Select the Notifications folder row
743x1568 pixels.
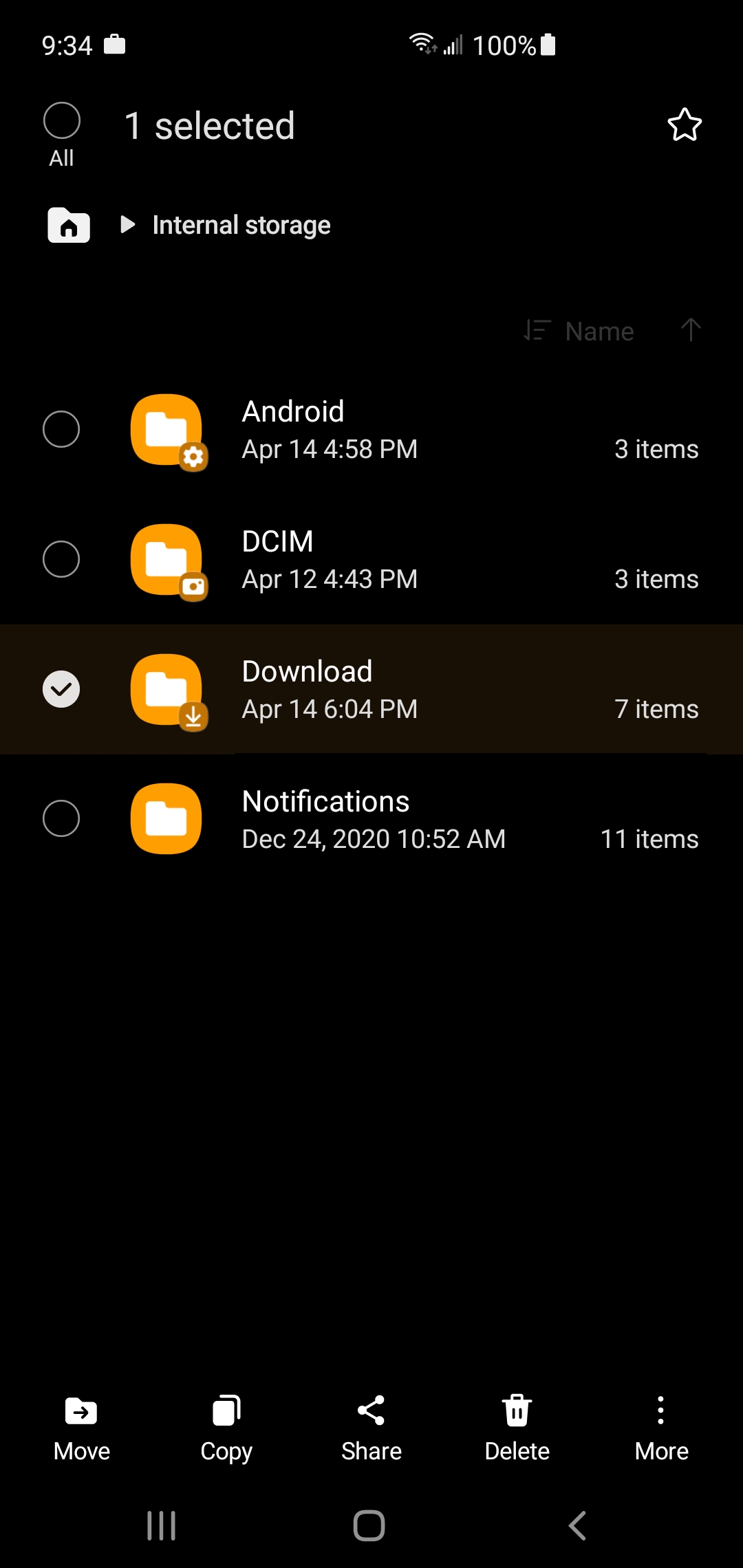click(x=371, y=818)
